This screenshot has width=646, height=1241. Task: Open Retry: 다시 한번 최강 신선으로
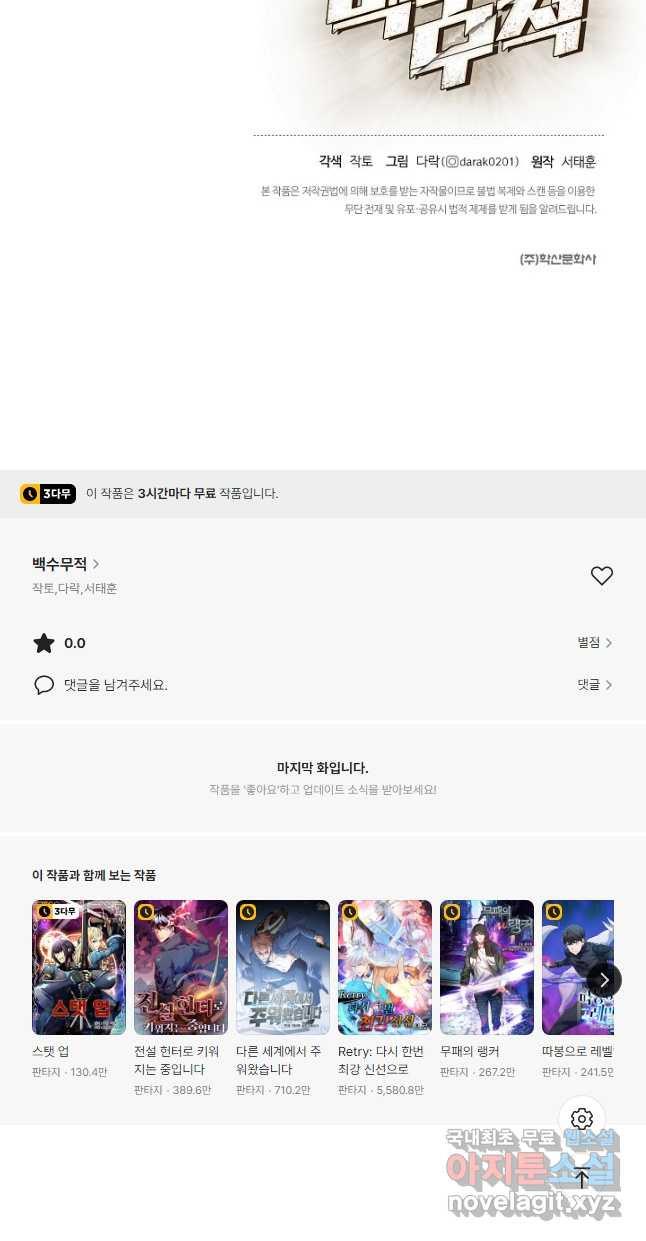tap(385, 967)
